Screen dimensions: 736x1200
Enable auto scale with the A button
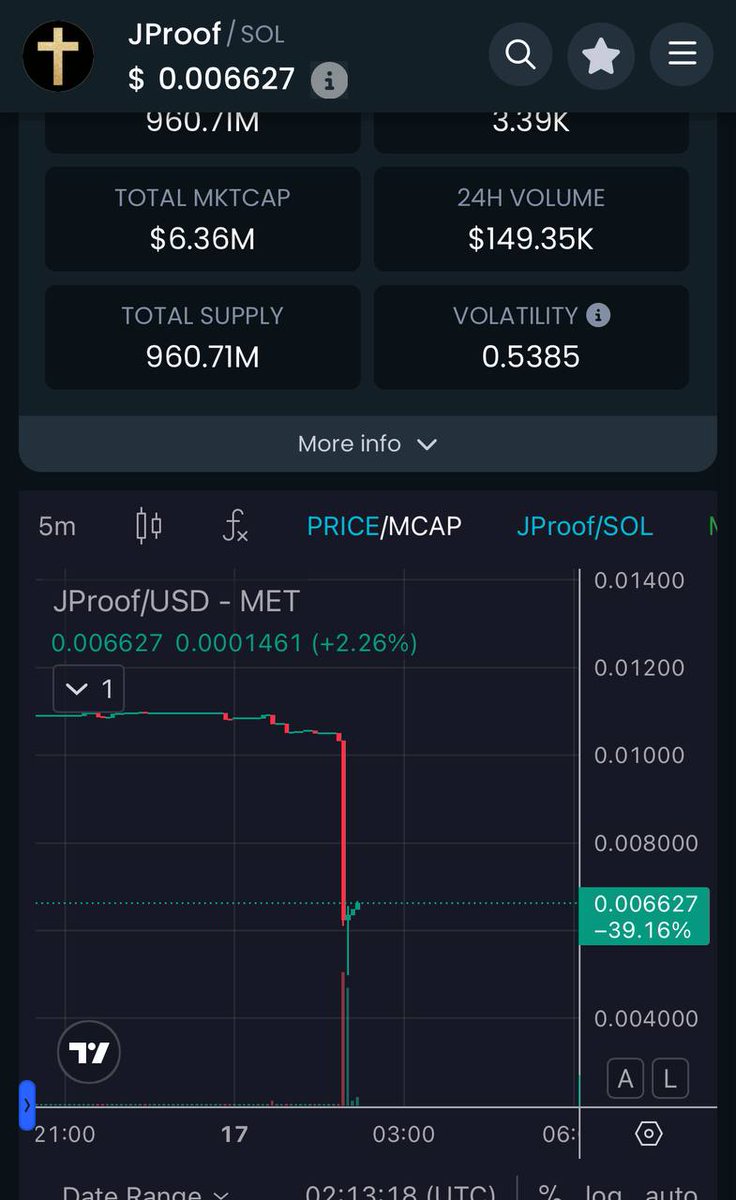click(626, 1079)
